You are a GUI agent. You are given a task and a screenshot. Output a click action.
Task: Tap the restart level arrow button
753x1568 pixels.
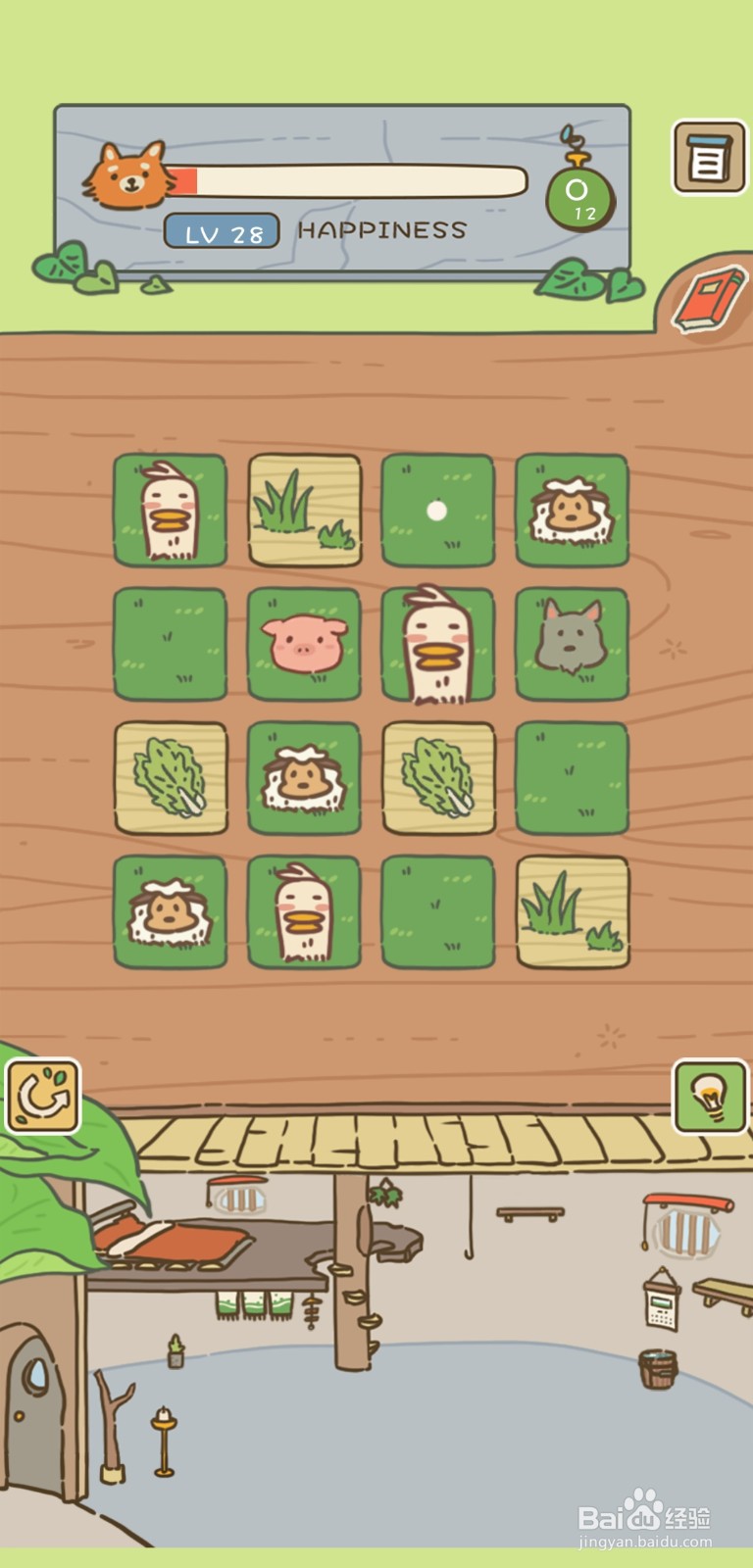pos(42,1096)
